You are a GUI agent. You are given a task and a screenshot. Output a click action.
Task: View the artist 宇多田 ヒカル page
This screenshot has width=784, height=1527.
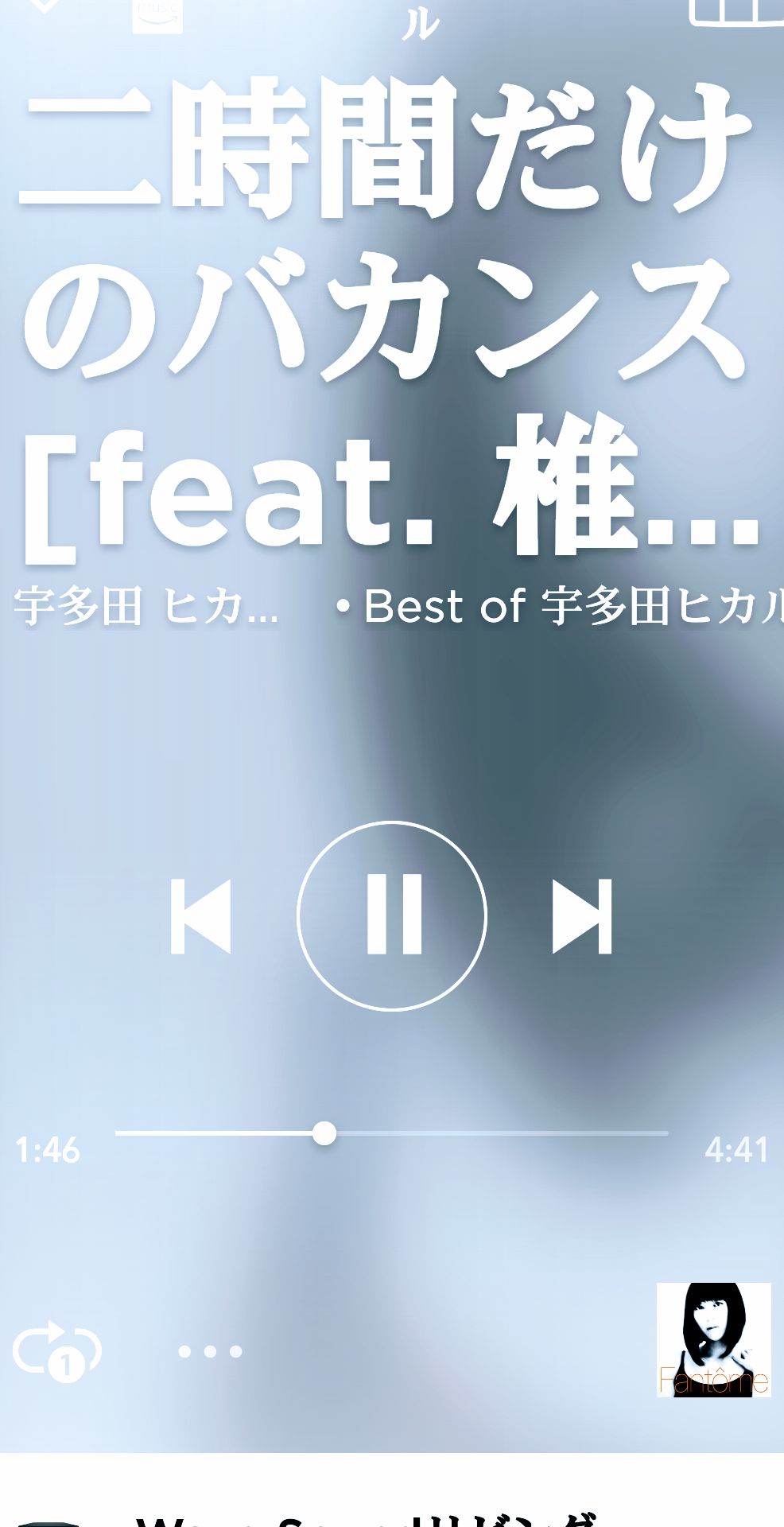click(x=143, y=608)
